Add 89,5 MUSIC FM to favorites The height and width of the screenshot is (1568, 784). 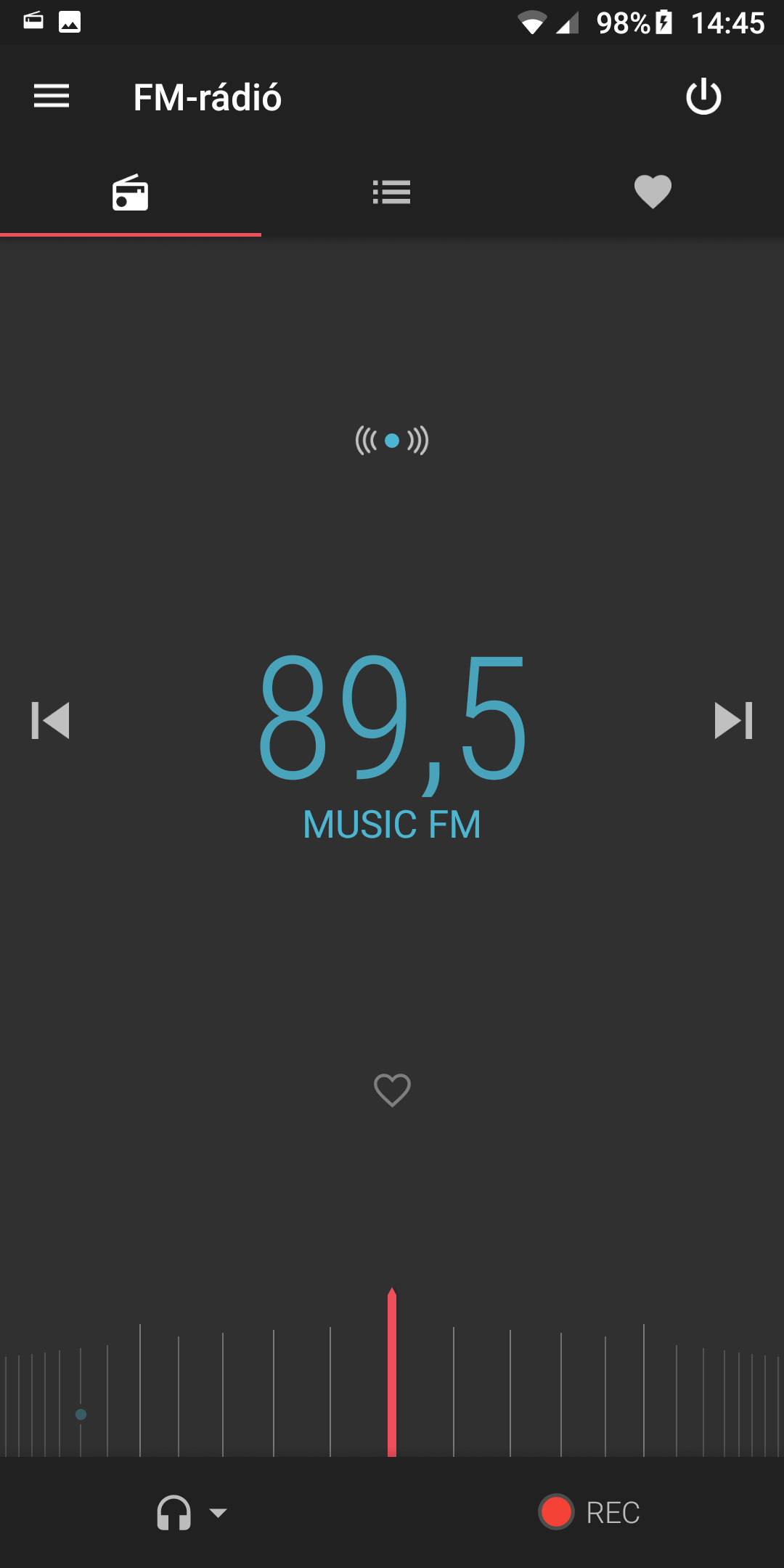[392, 1090]
